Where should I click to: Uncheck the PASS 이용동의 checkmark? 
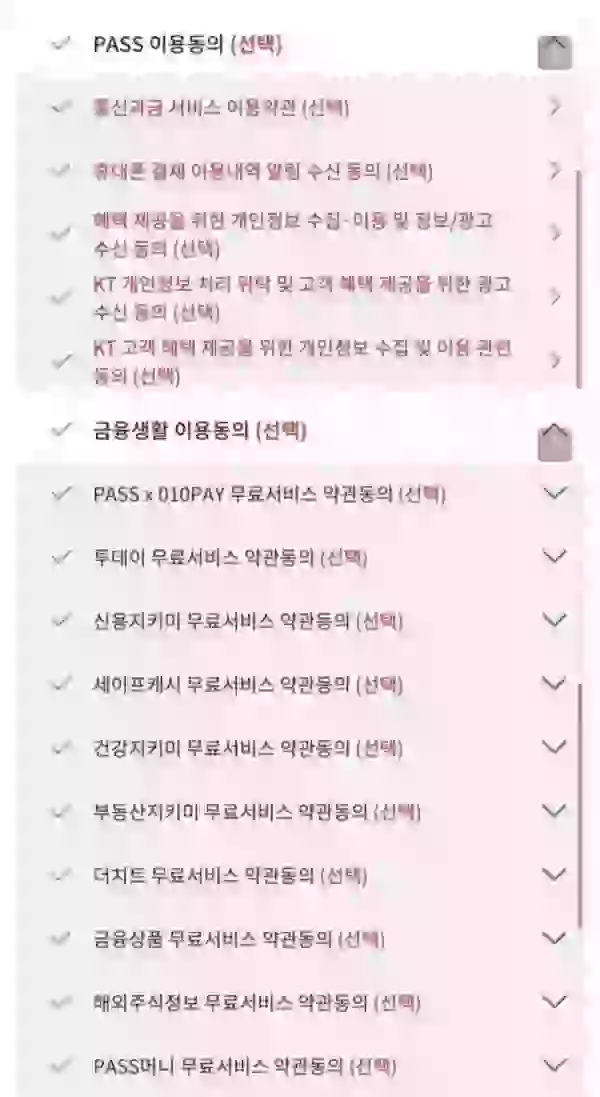pyautogui.click(x=62, y=44)
